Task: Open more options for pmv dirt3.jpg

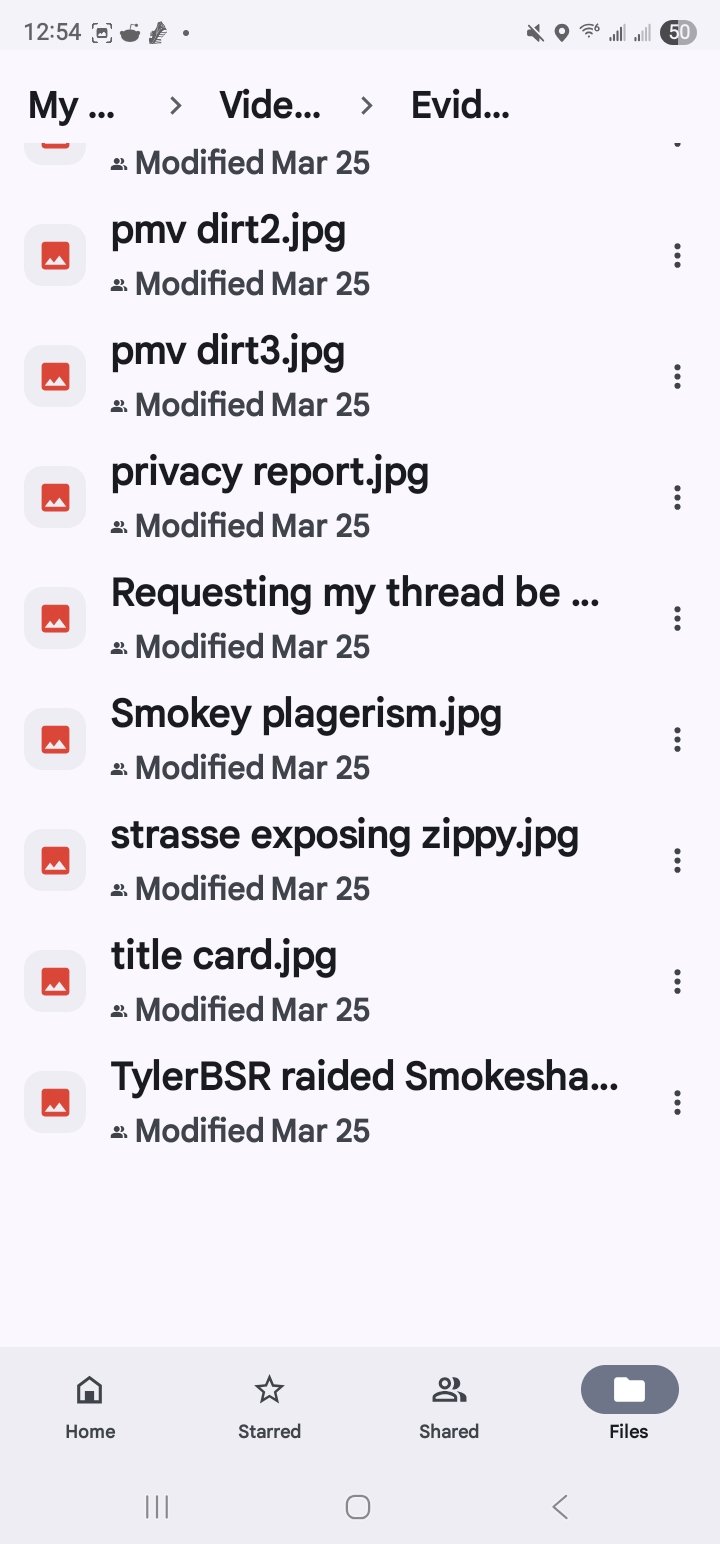Action: click(677, 377)
